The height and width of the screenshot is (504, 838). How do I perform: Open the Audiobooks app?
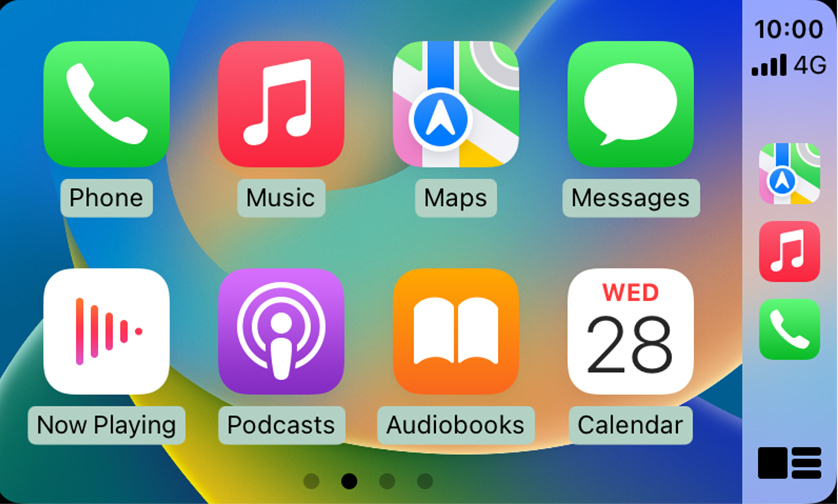pos(455,331)
